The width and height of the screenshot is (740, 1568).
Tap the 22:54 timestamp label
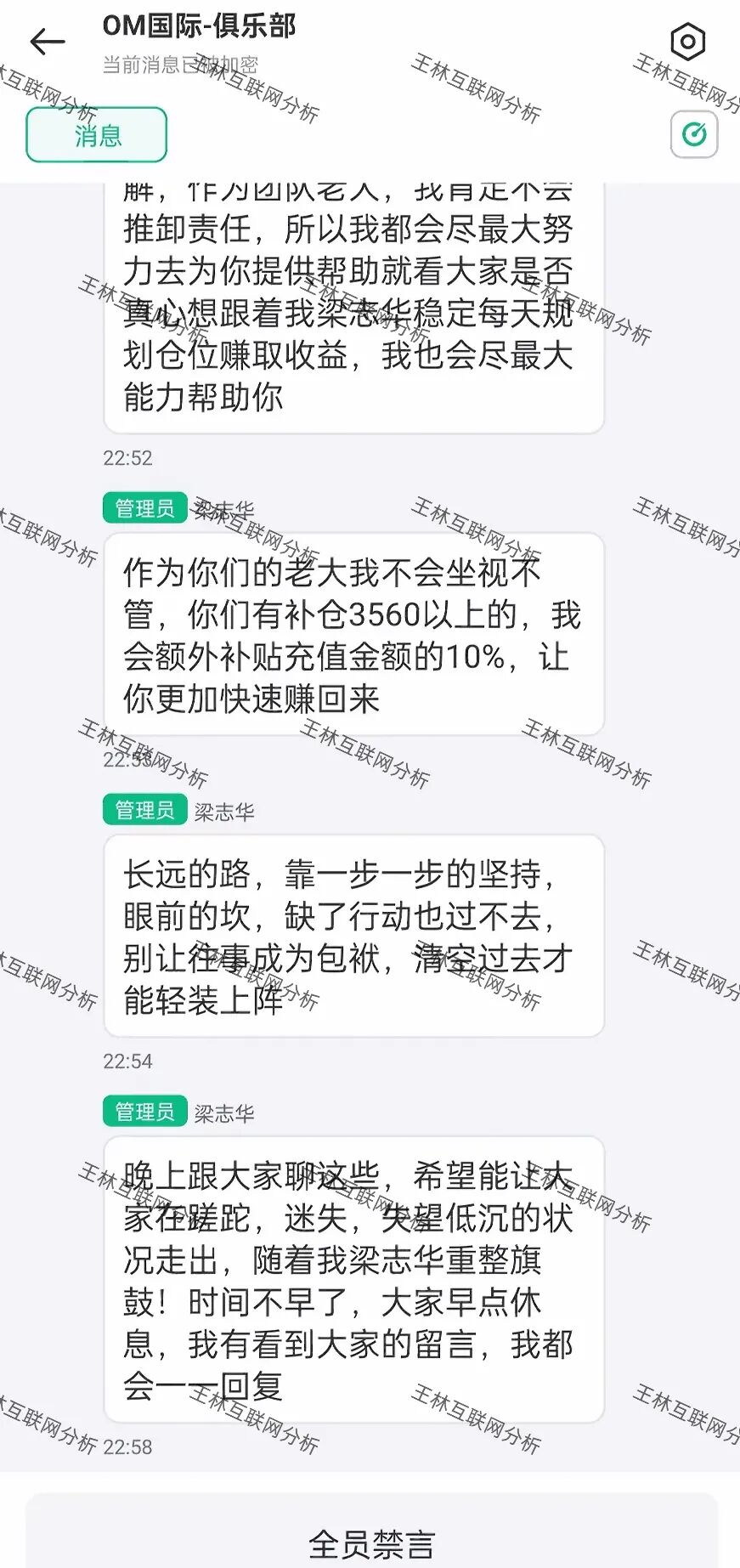pos(127,1061)
